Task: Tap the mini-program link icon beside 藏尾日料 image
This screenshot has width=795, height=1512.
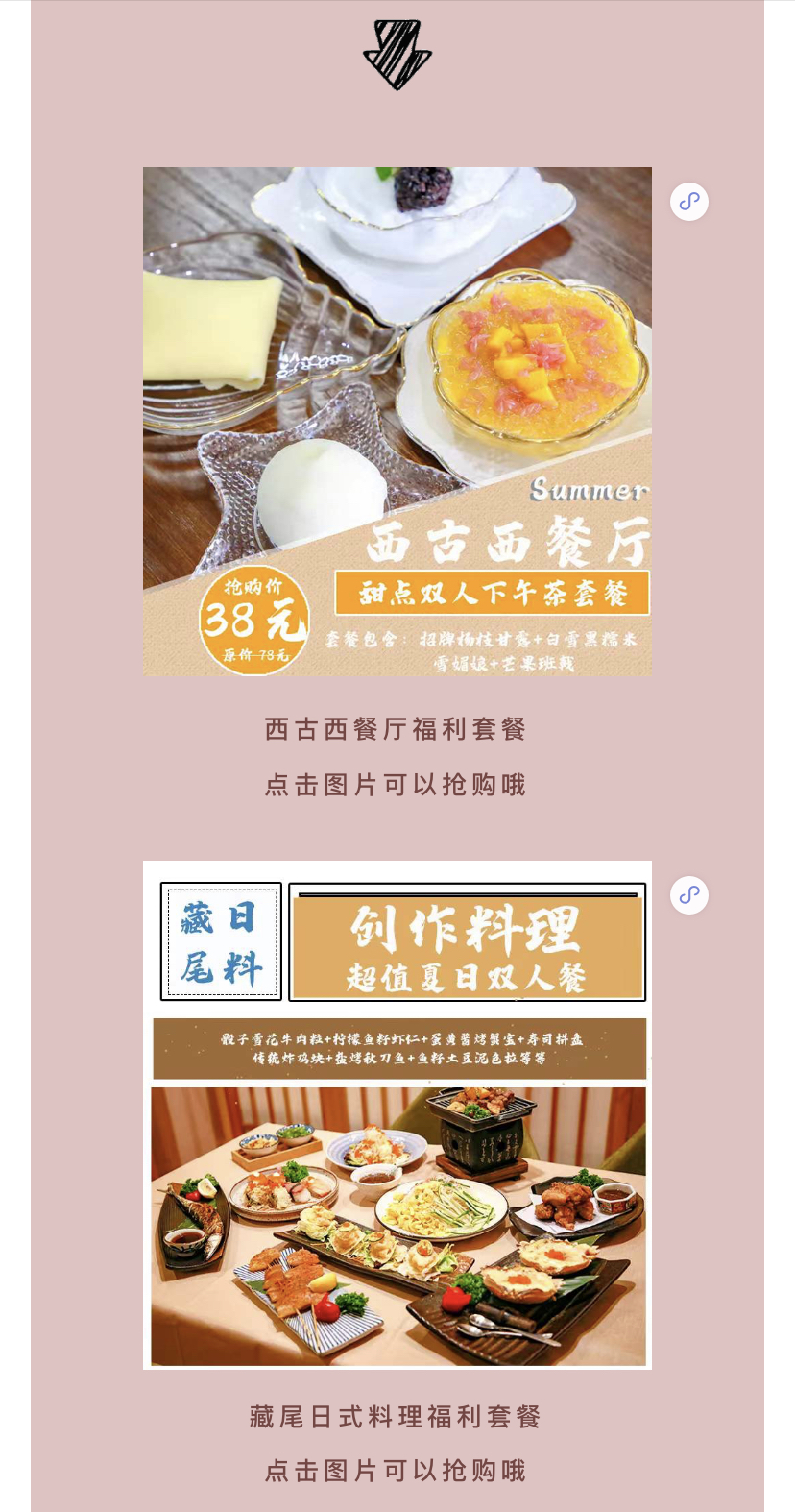Action: (688, 895)
